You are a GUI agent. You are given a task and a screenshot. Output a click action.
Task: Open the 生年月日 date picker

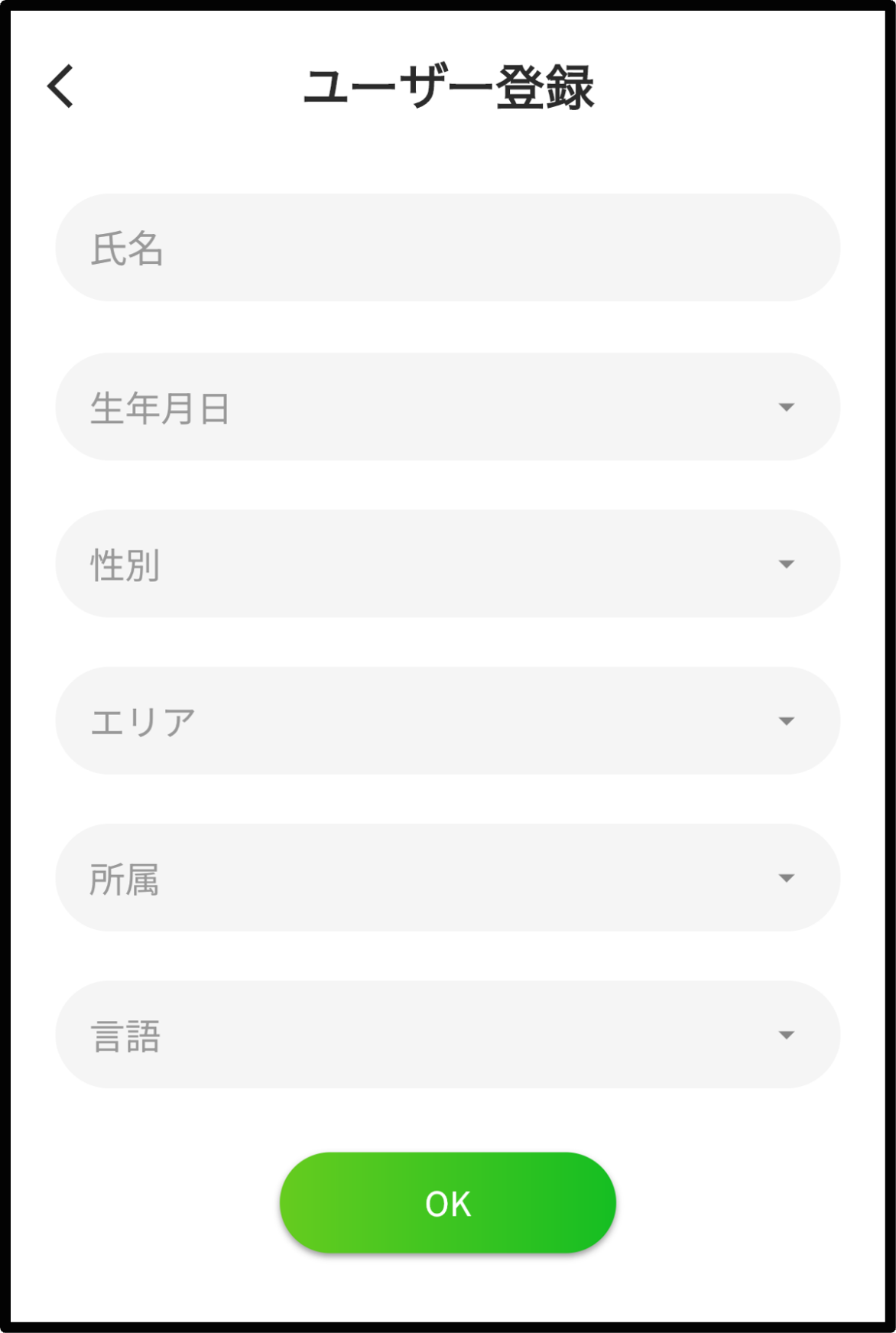click(447, 407)
